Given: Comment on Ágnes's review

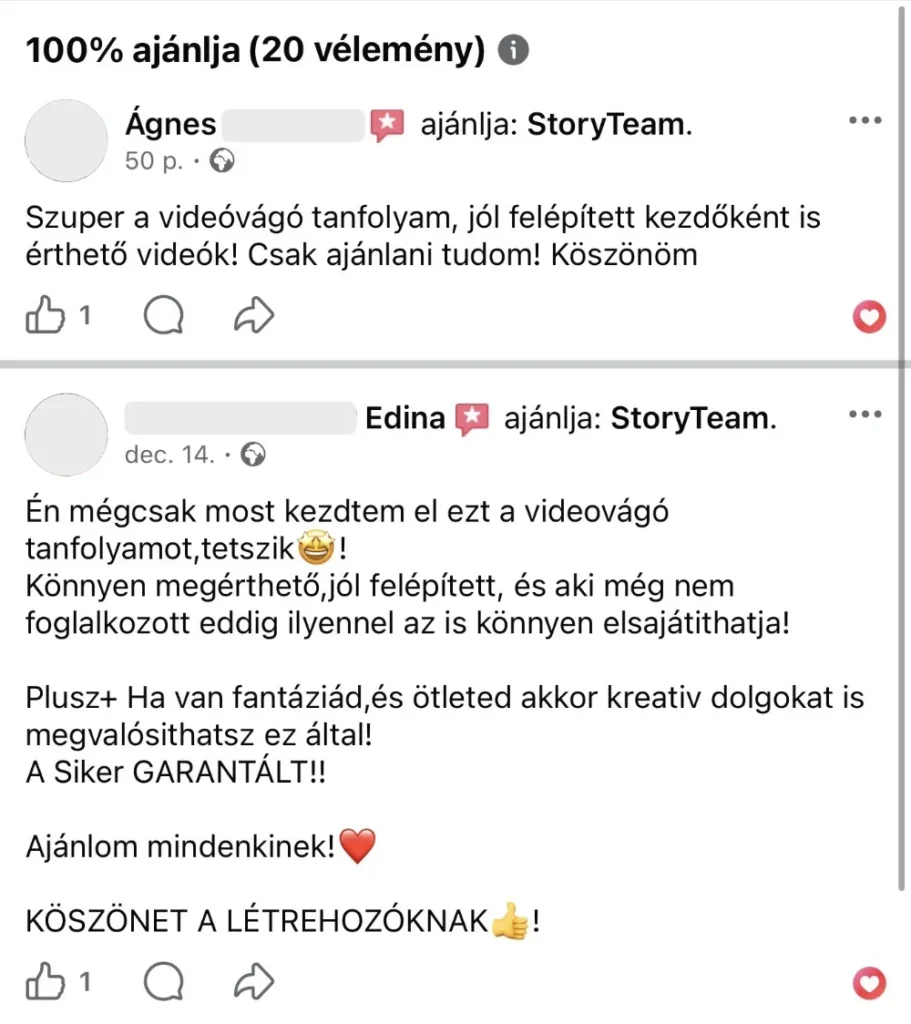Looking at the screenshot, I should [164, 317].
